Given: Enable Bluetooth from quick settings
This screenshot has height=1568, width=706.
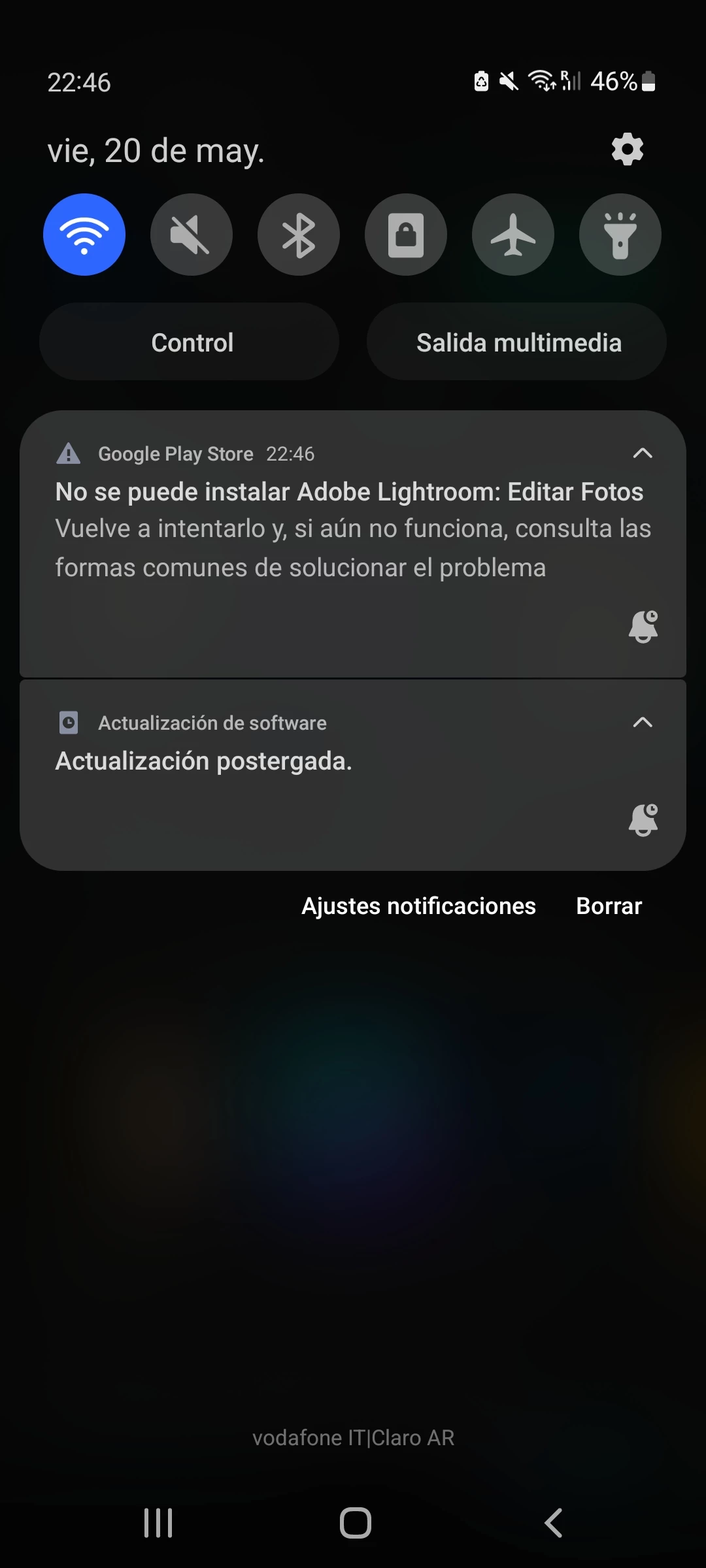Looking at the screenshot, I should [x=299, y=235].
